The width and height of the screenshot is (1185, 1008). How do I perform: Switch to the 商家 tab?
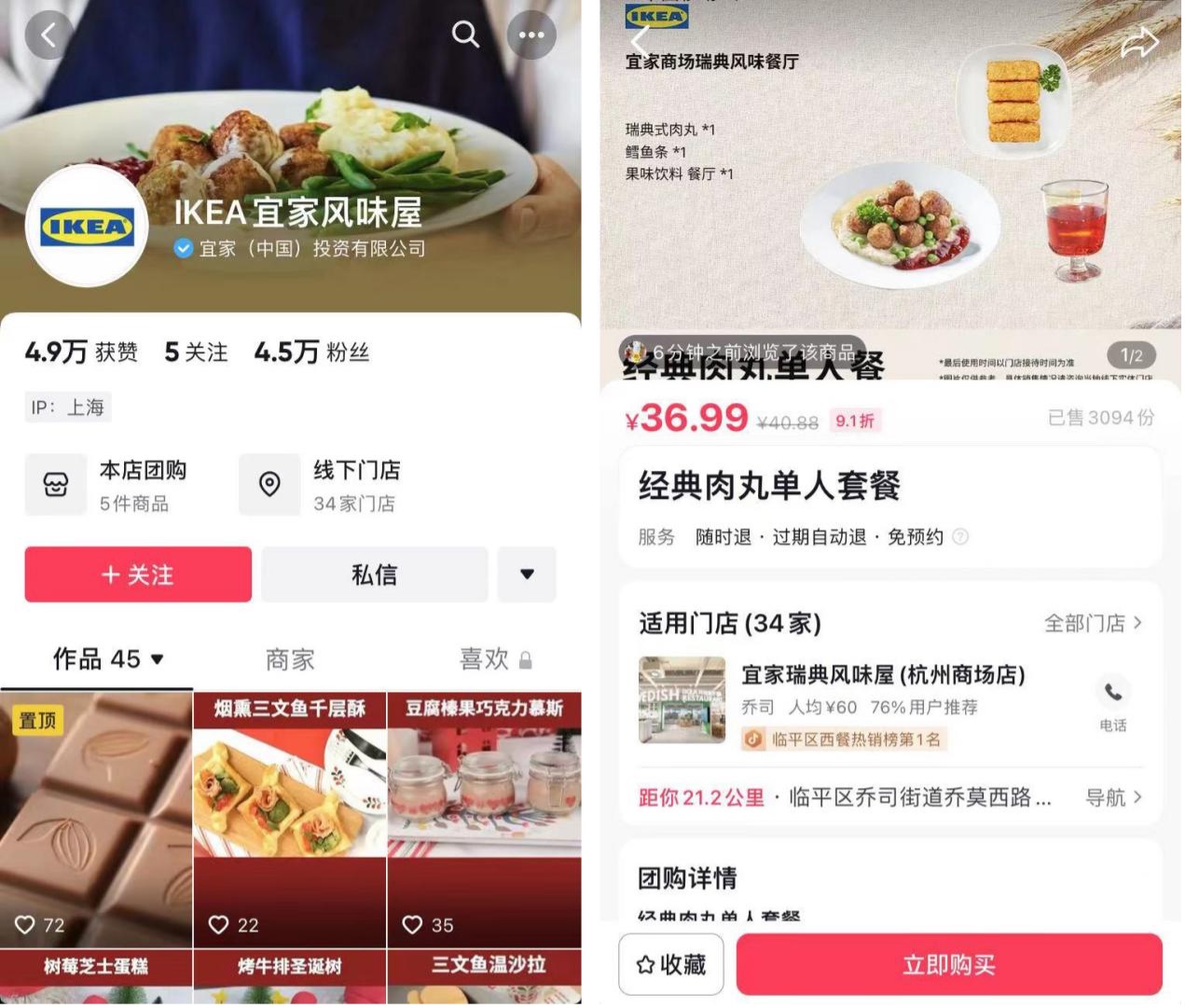coord(290,659)
